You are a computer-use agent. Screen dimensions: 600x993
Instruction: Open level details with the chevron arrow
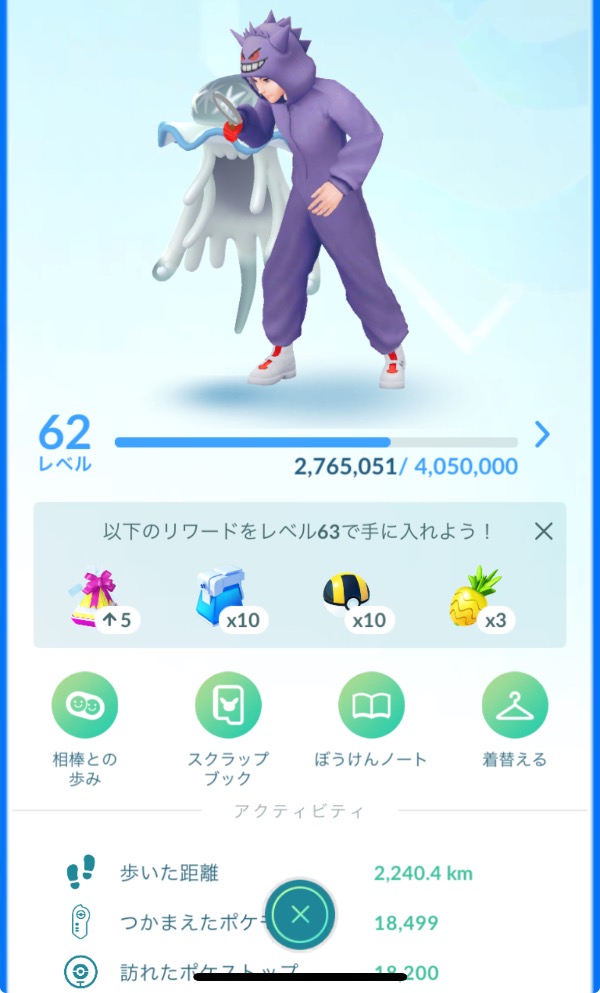542,434
